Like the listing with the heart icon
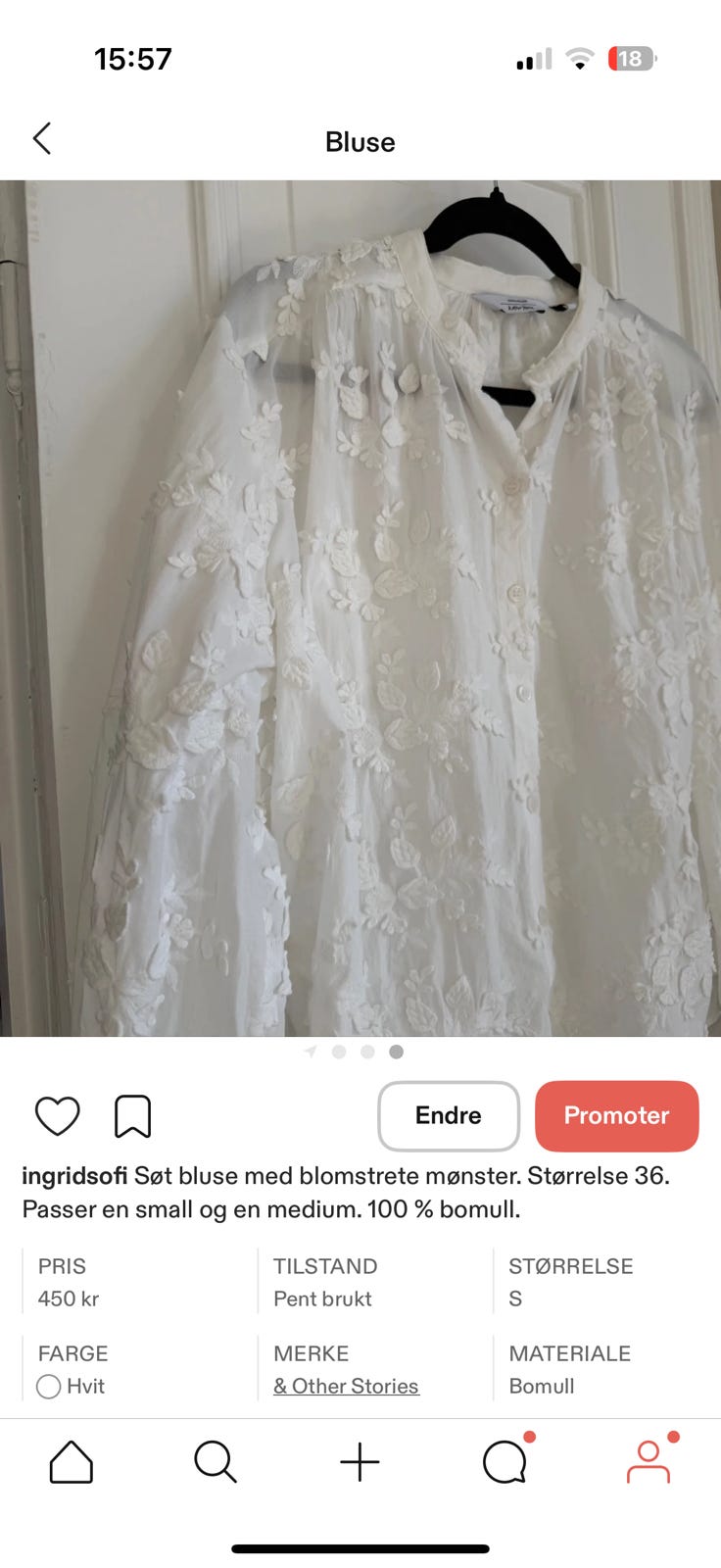721x1568 pixels. click(x=57, y=1115)
